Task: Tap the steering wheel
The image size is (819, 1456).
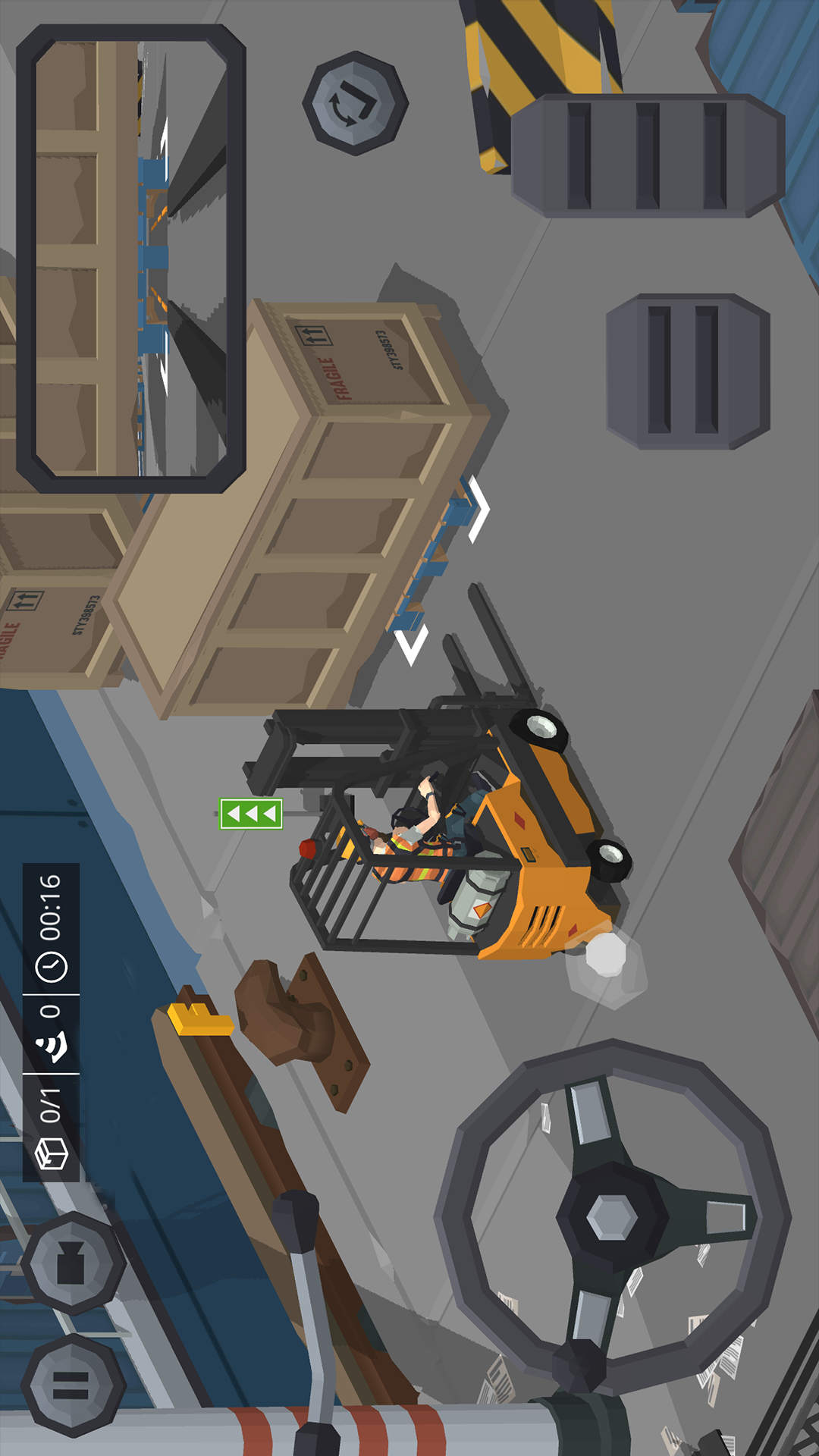Action: [613, 1218]
